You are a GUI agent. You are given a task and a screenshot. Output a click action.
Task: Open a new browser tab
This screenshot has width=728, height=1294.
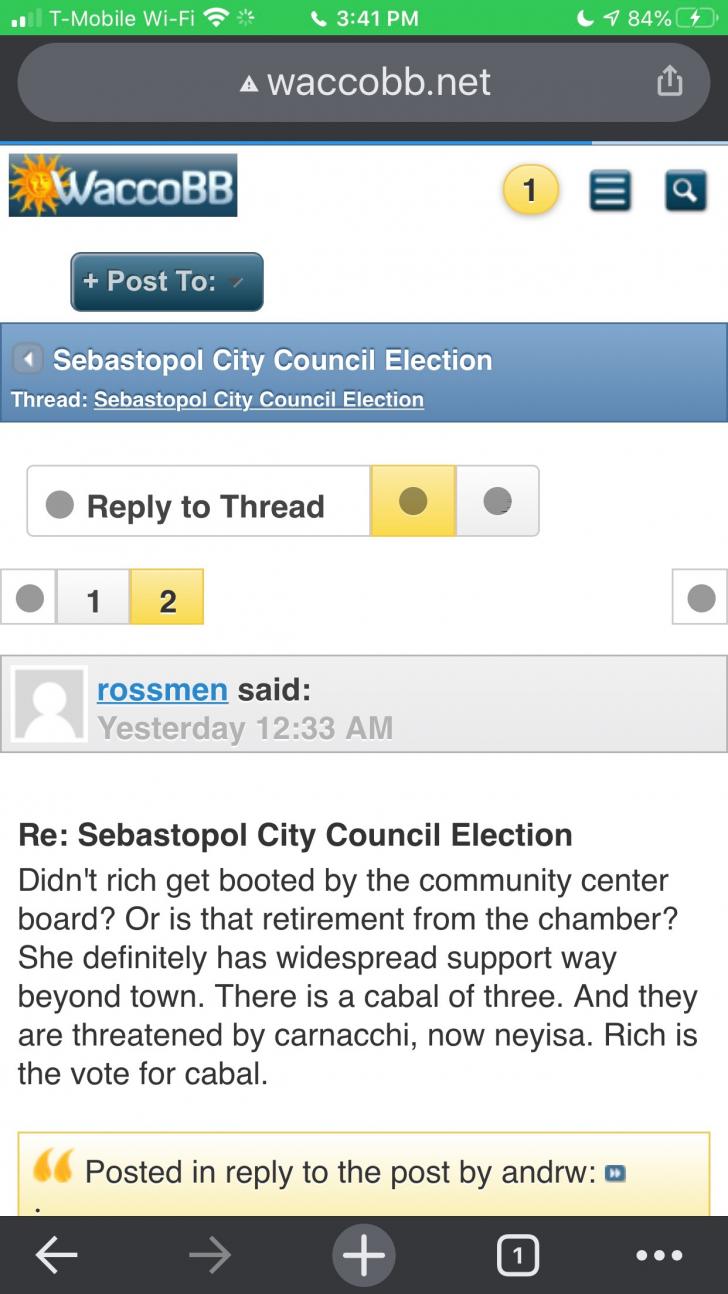click(x=363, y=1255)
